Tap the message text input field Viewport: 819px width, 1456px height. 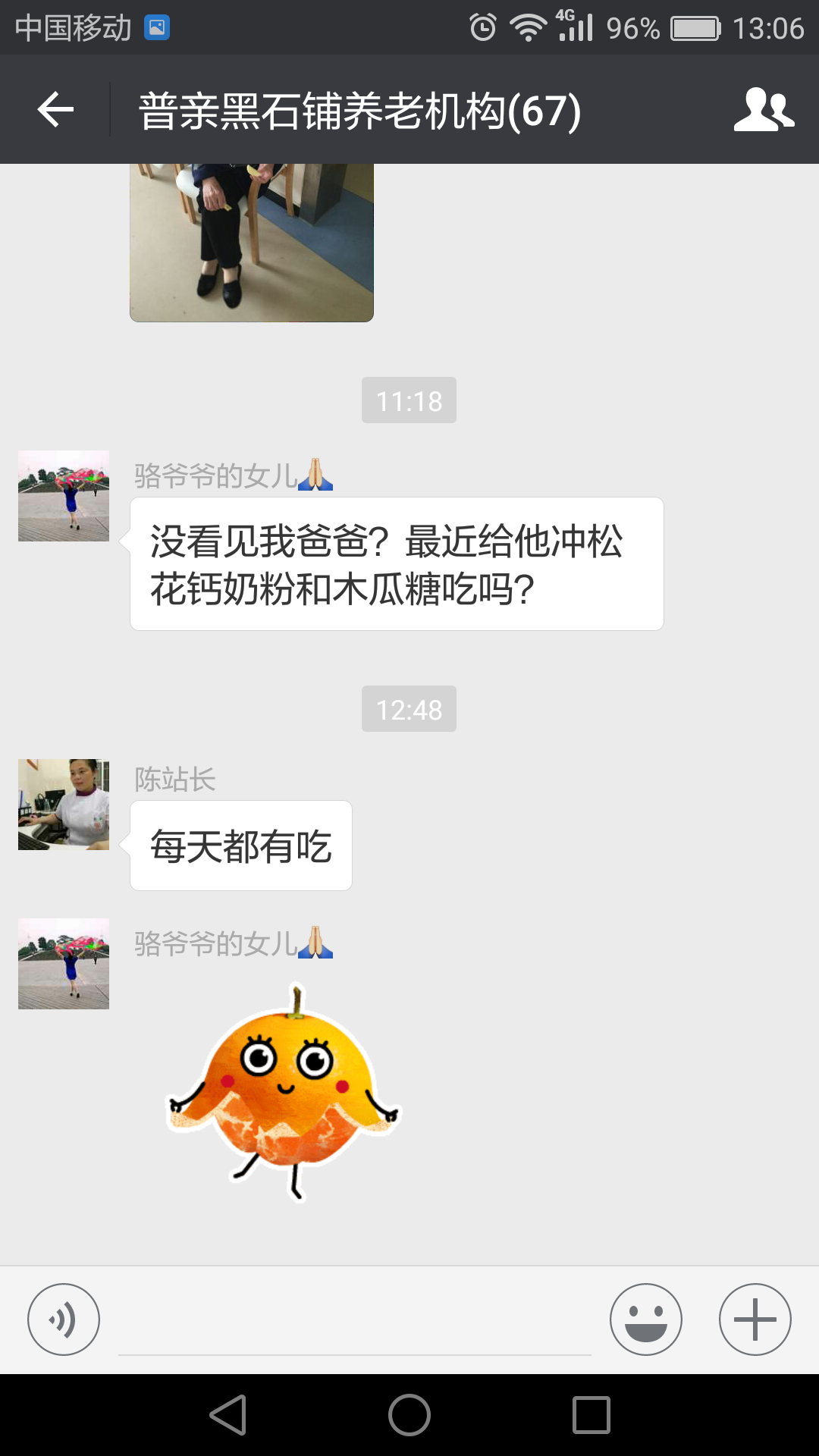[x=355, y=1321]
